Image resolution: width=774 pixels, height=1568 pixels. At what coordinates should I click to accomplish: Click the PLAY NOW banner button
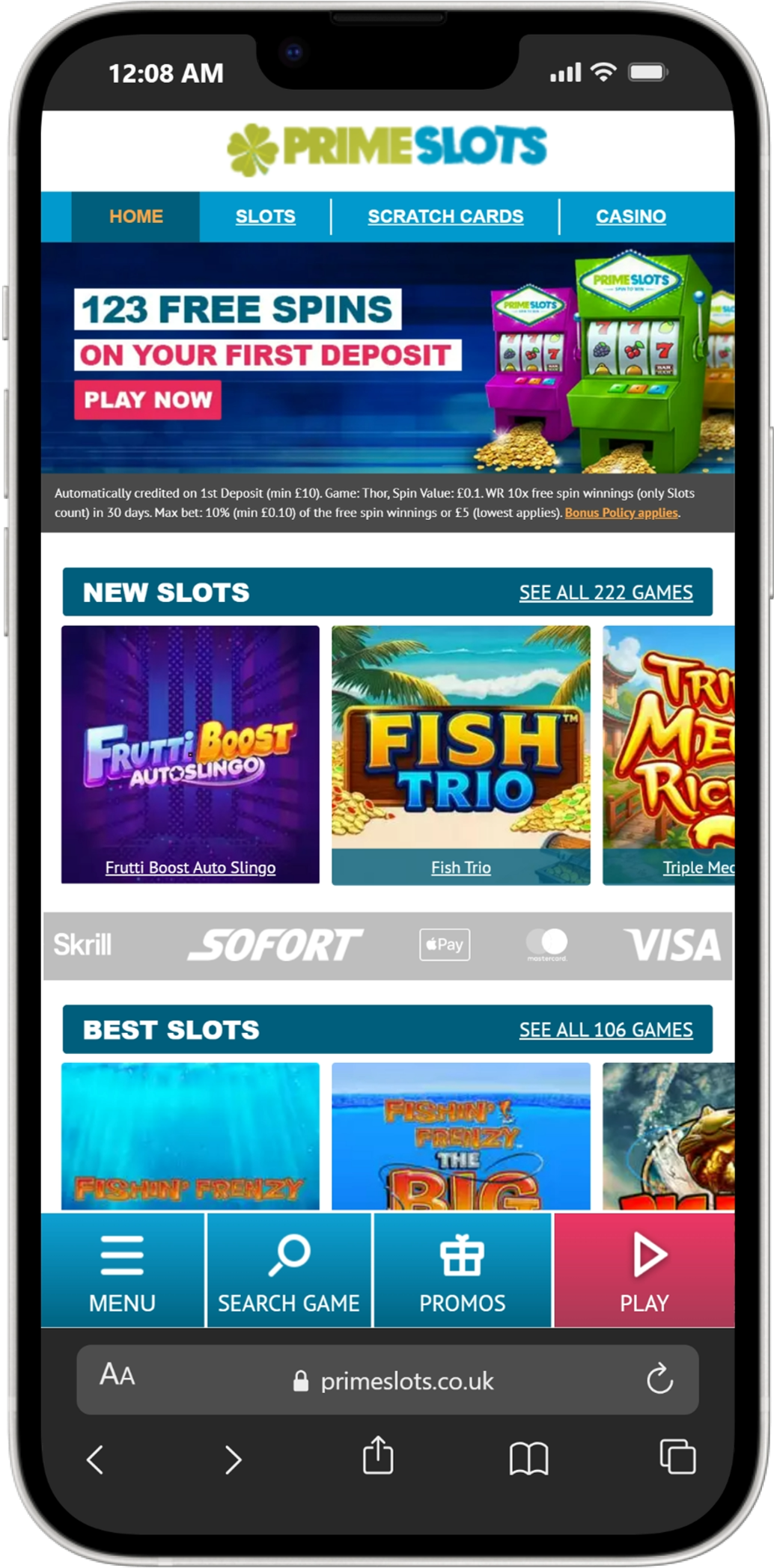click(x=147, y=399)
